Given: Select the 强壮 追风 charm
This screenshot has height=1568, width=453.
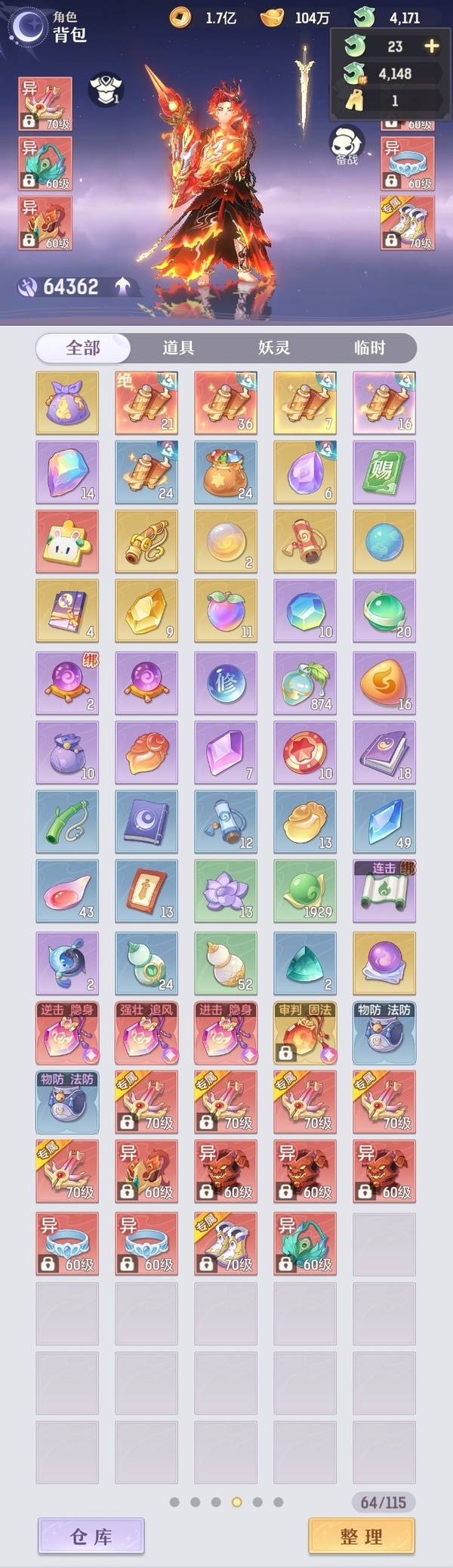Looking at the screenshot, I should tap(146, 1033).
